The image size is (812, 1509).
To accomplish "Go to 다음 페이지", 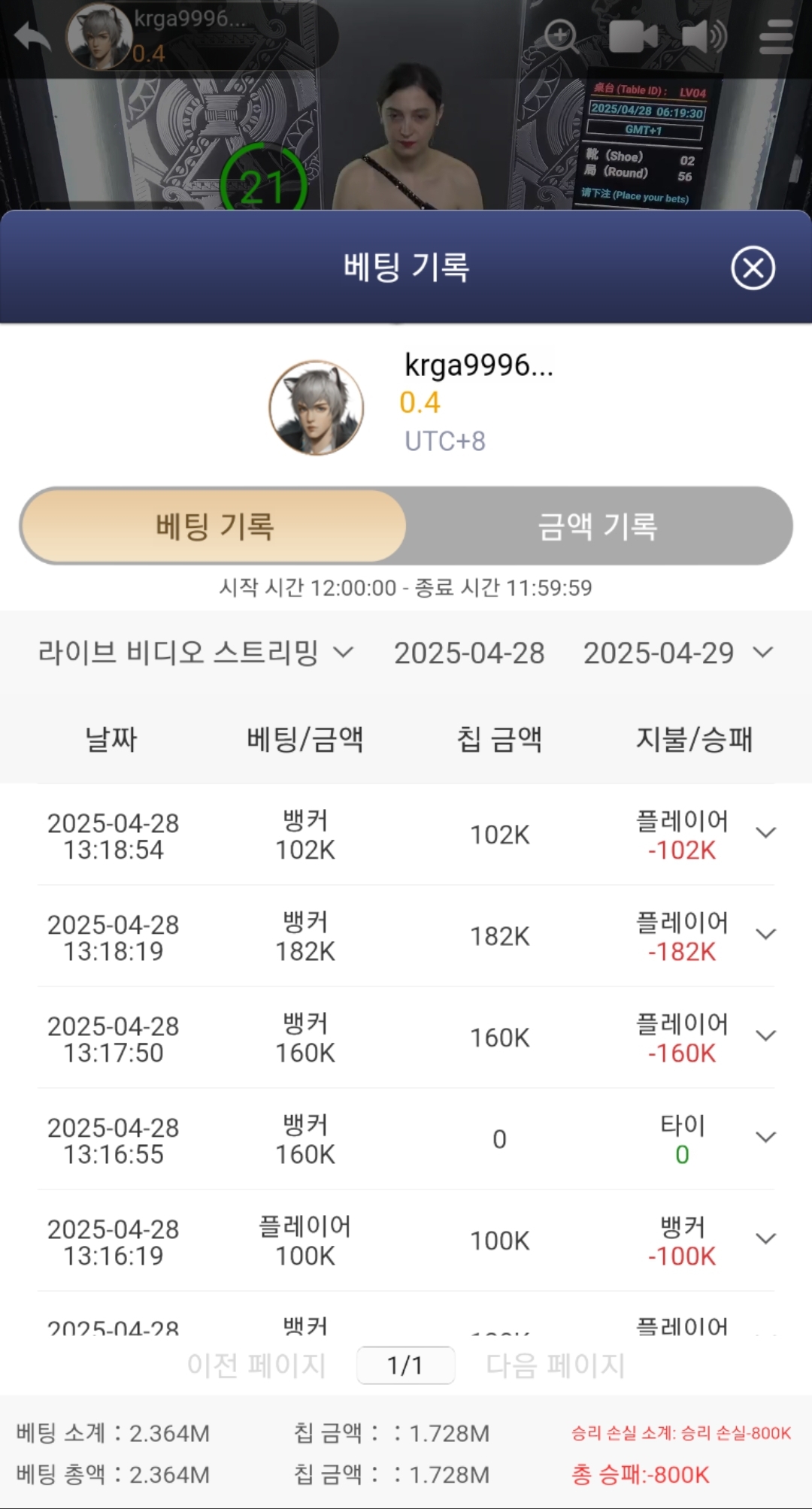I will (556, 1365).
